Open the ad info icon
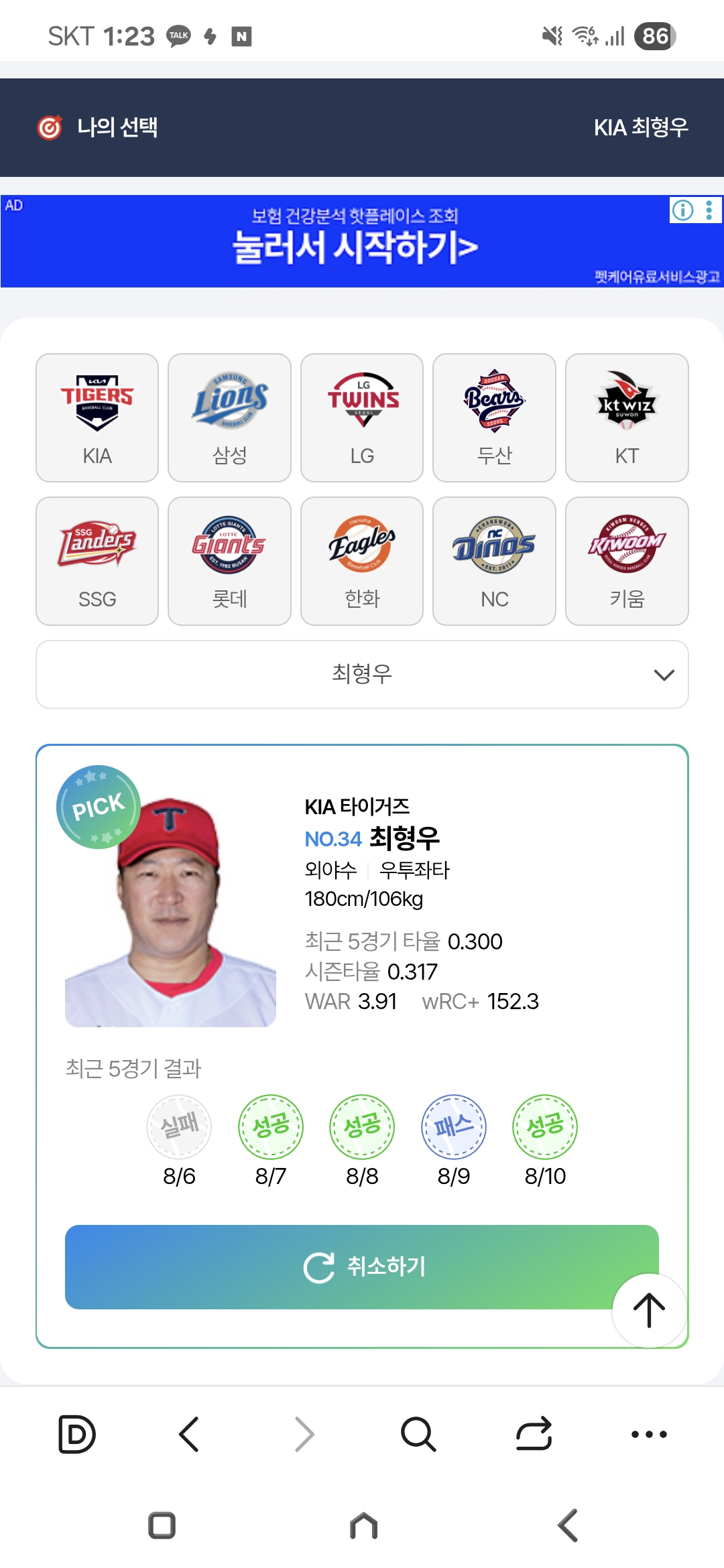 (682, 210)
